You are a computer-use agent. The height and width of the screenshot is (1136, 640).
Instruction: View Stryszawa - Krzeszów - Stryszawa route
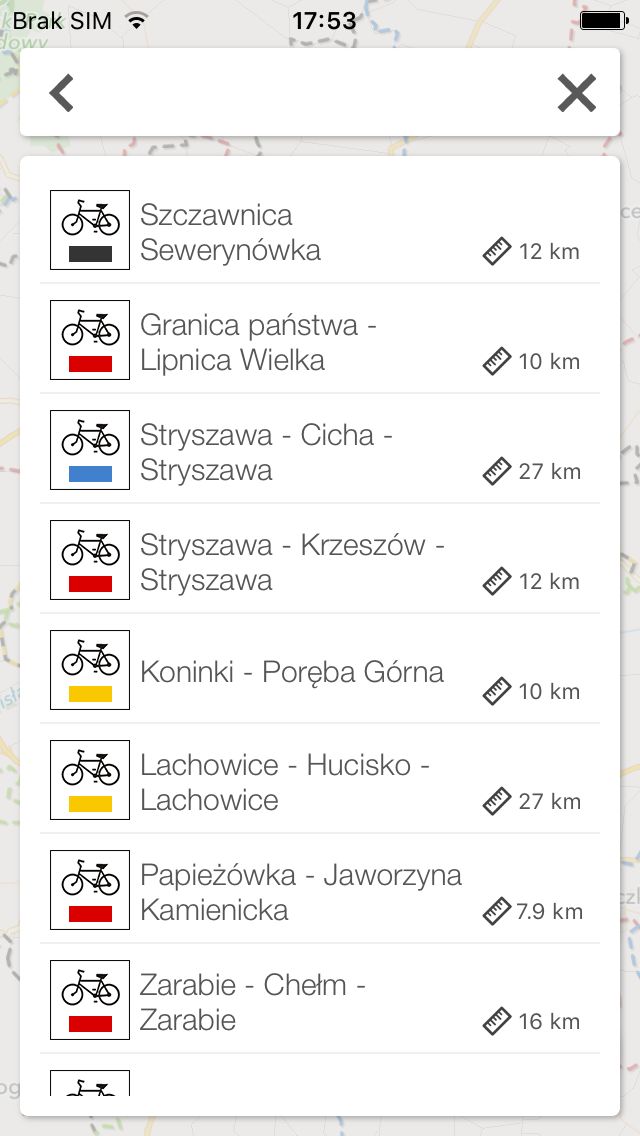coord(320,559)
